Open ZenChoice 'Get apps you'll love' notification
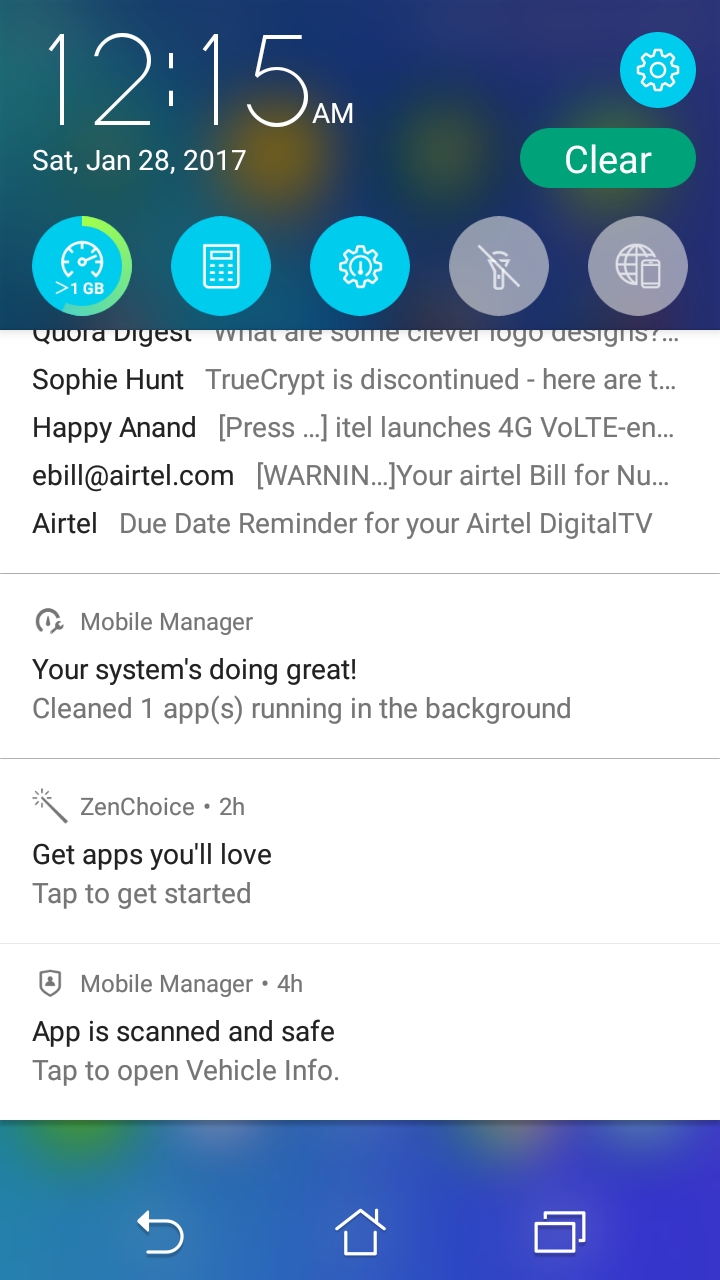The width and height of the screenshot is (720, 1280). coord(360,851)
